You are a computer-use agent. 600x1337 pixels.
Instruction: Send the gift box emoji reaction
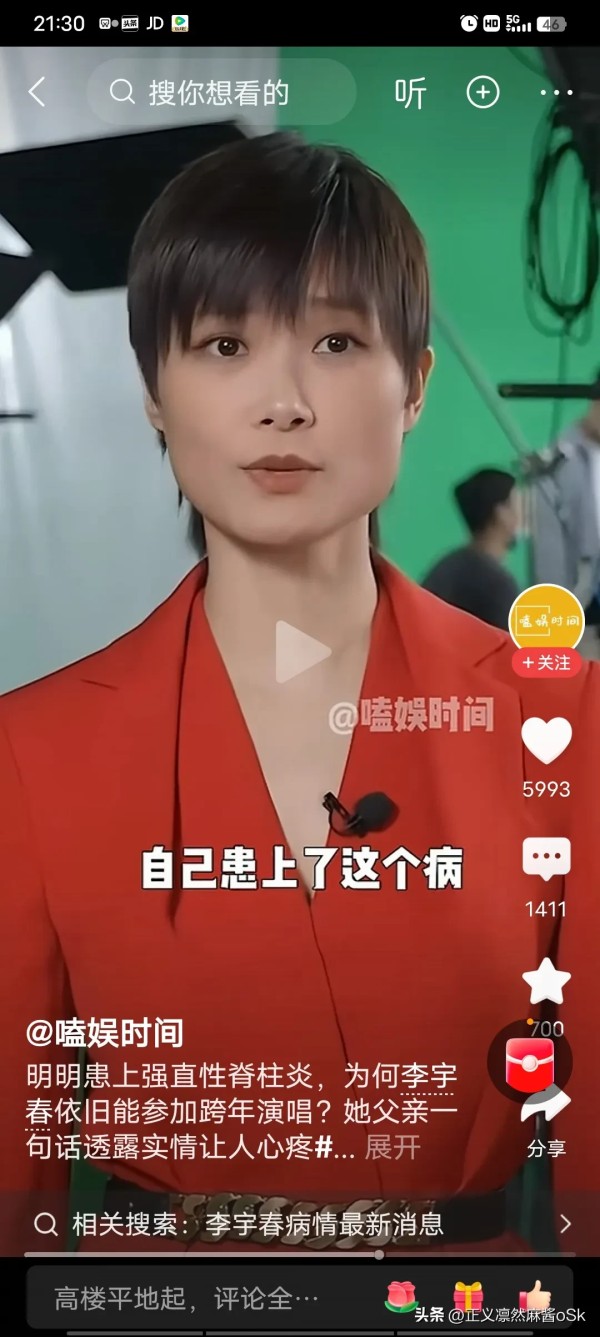(x=468, y=1297)
